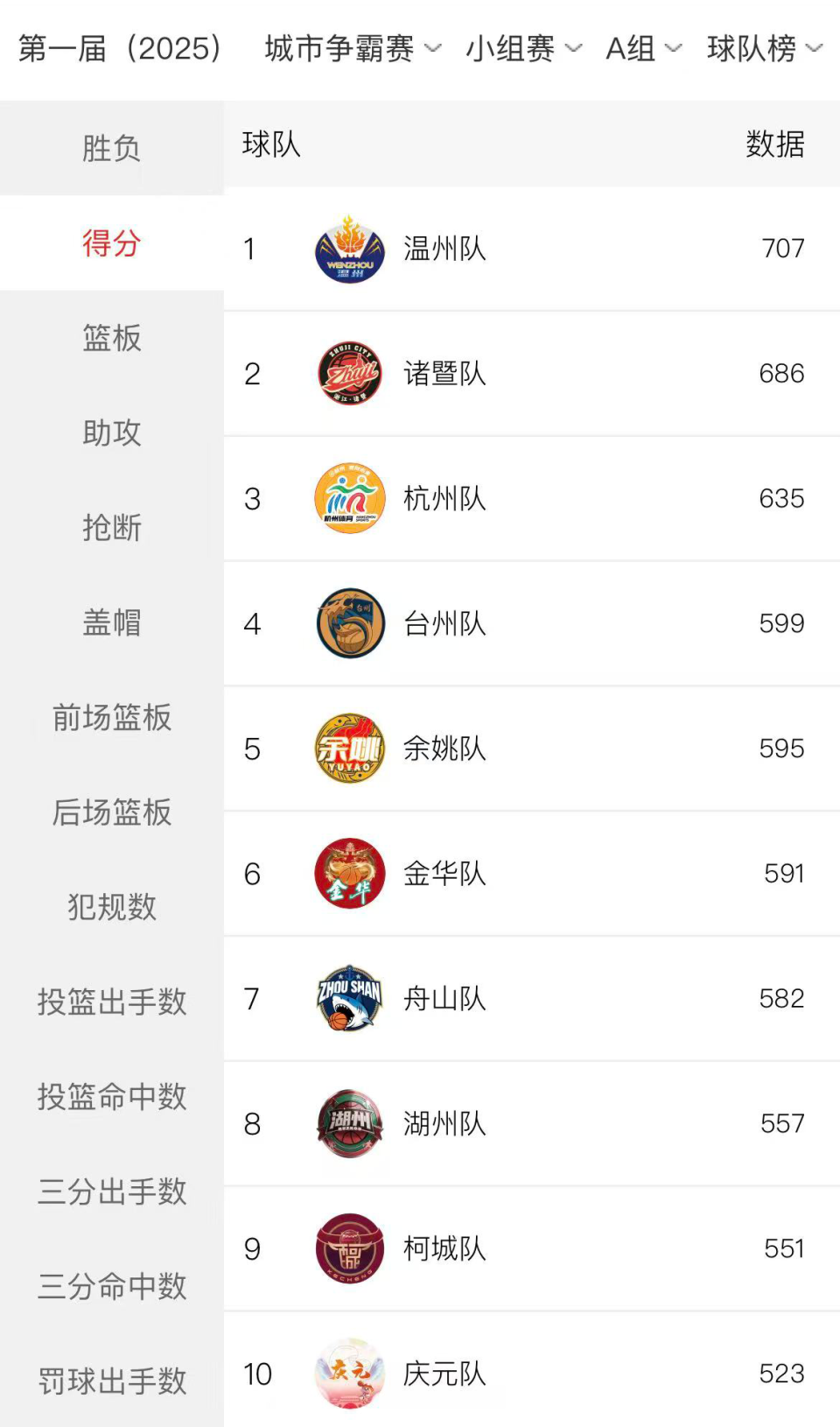
Task: Expand the 球队榜 ranking type selector
Action: [764, 49]
